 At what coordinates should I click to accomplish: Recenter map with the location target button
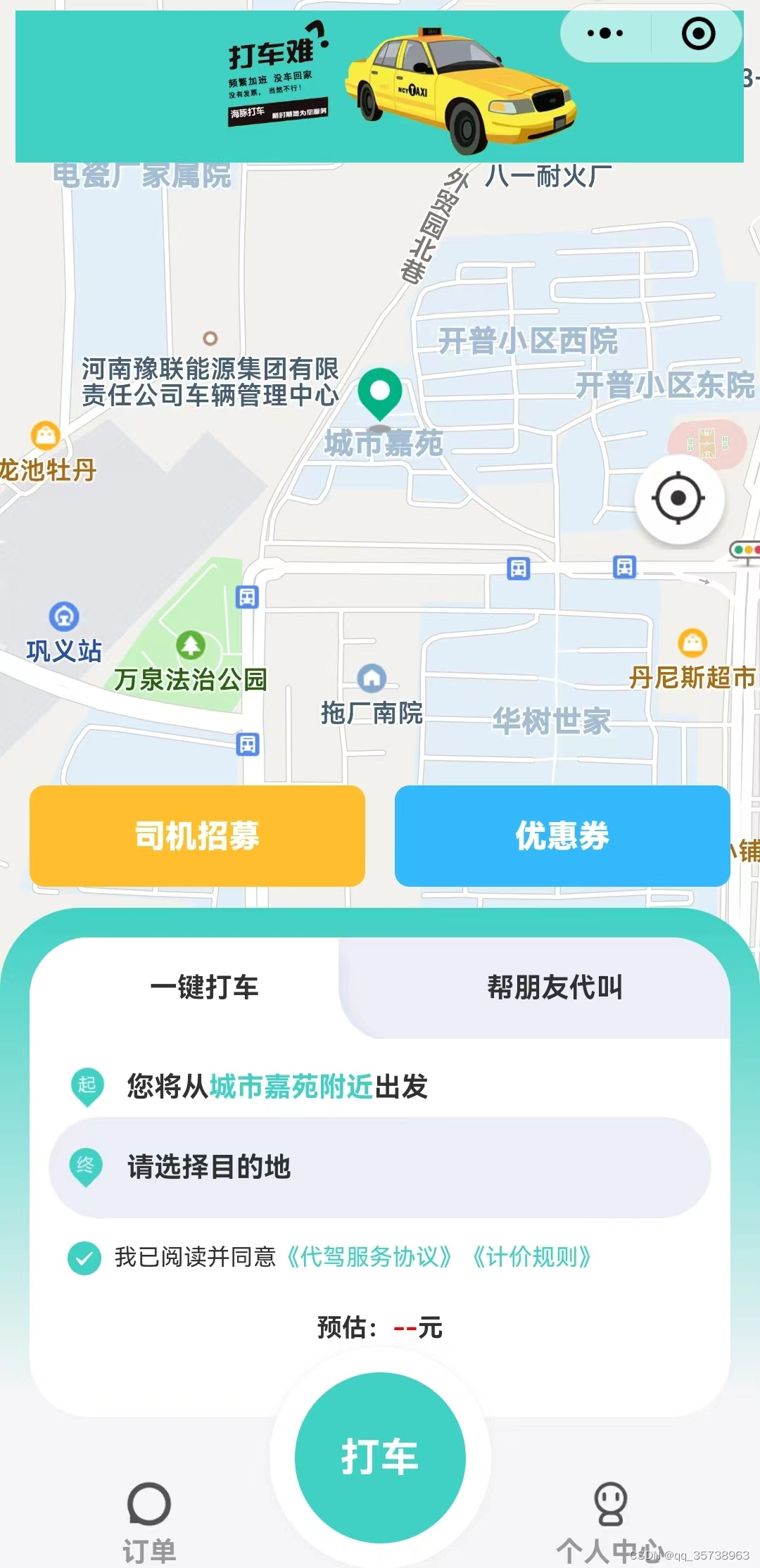click(x=679, y=498)
